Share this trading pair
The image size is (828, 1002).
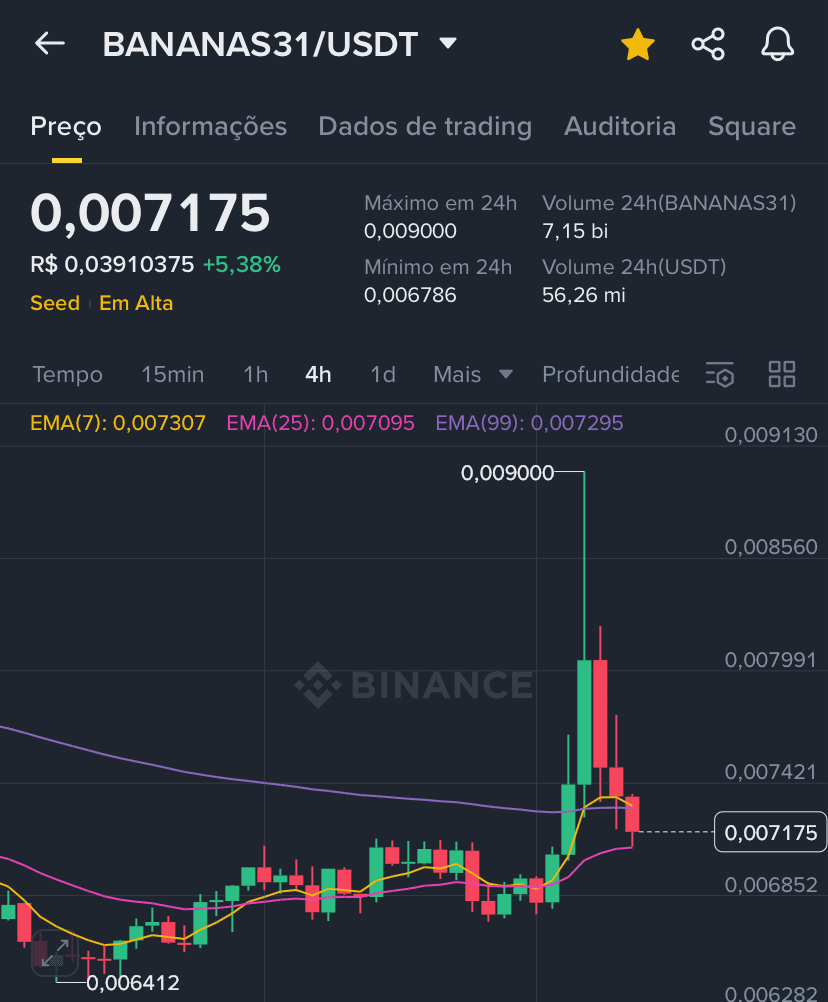(x=708, y=44)
